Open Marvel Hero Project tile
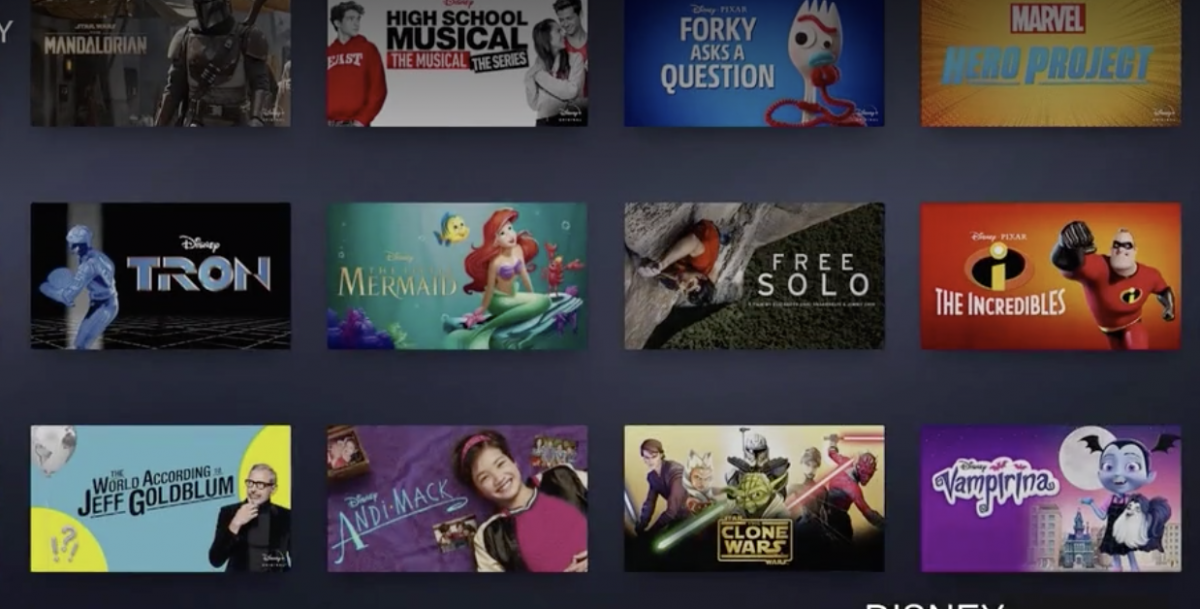Image resolution: width=1200 pixels, height=609 pixels. 1050,62
